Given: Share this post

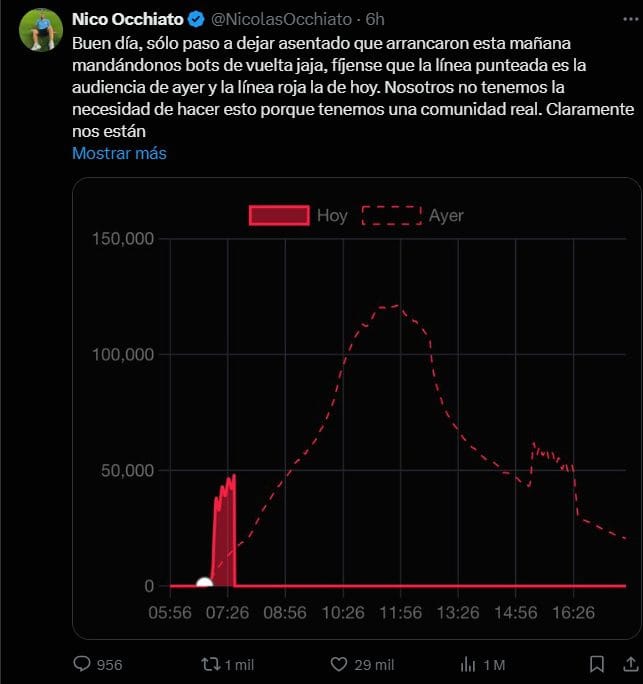Looking at the screenshot, I should pos(630,664).
